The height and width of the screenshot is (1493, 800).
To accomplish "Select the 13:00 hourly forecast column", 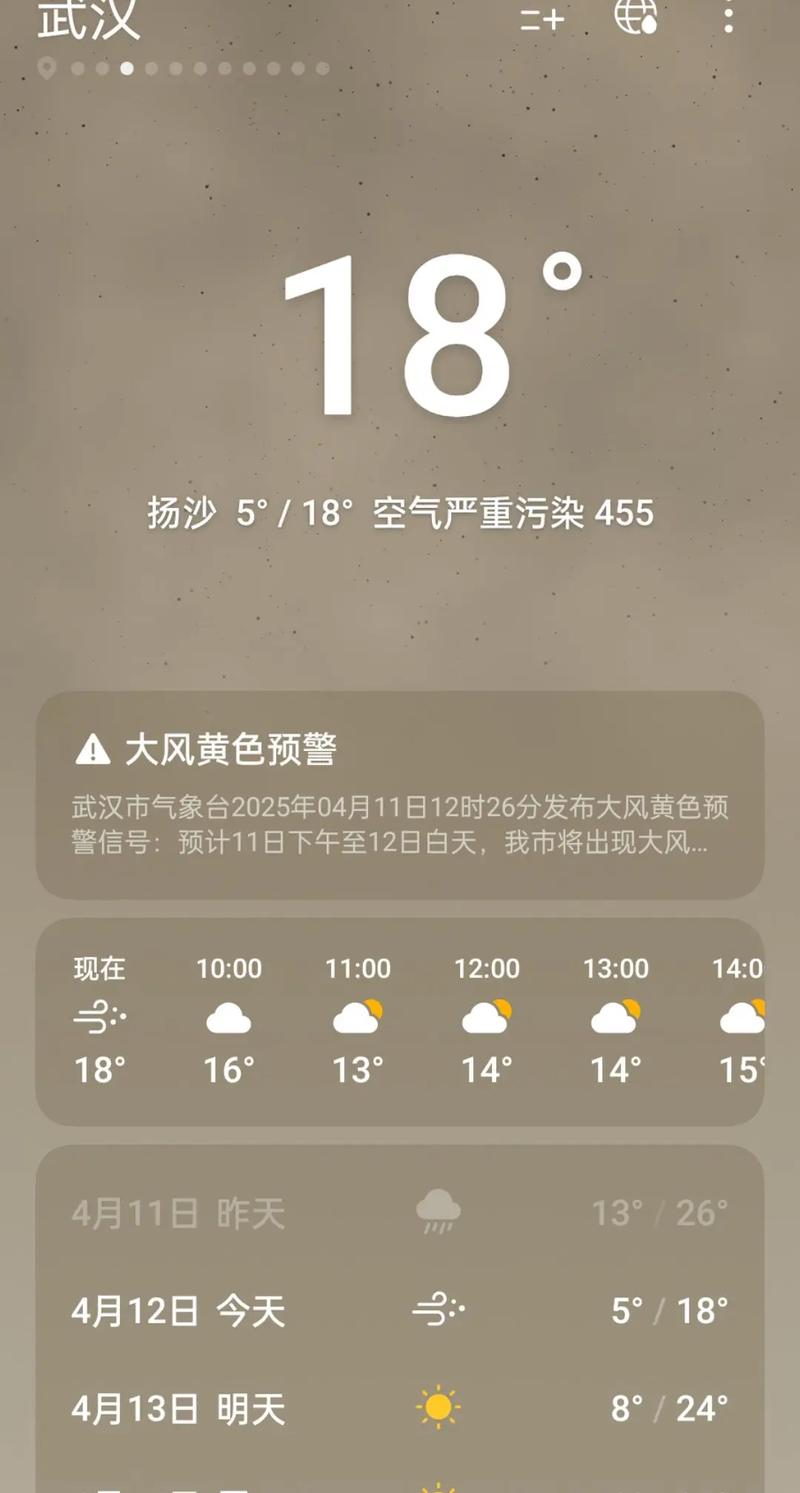I will [x=614, y=1016].
